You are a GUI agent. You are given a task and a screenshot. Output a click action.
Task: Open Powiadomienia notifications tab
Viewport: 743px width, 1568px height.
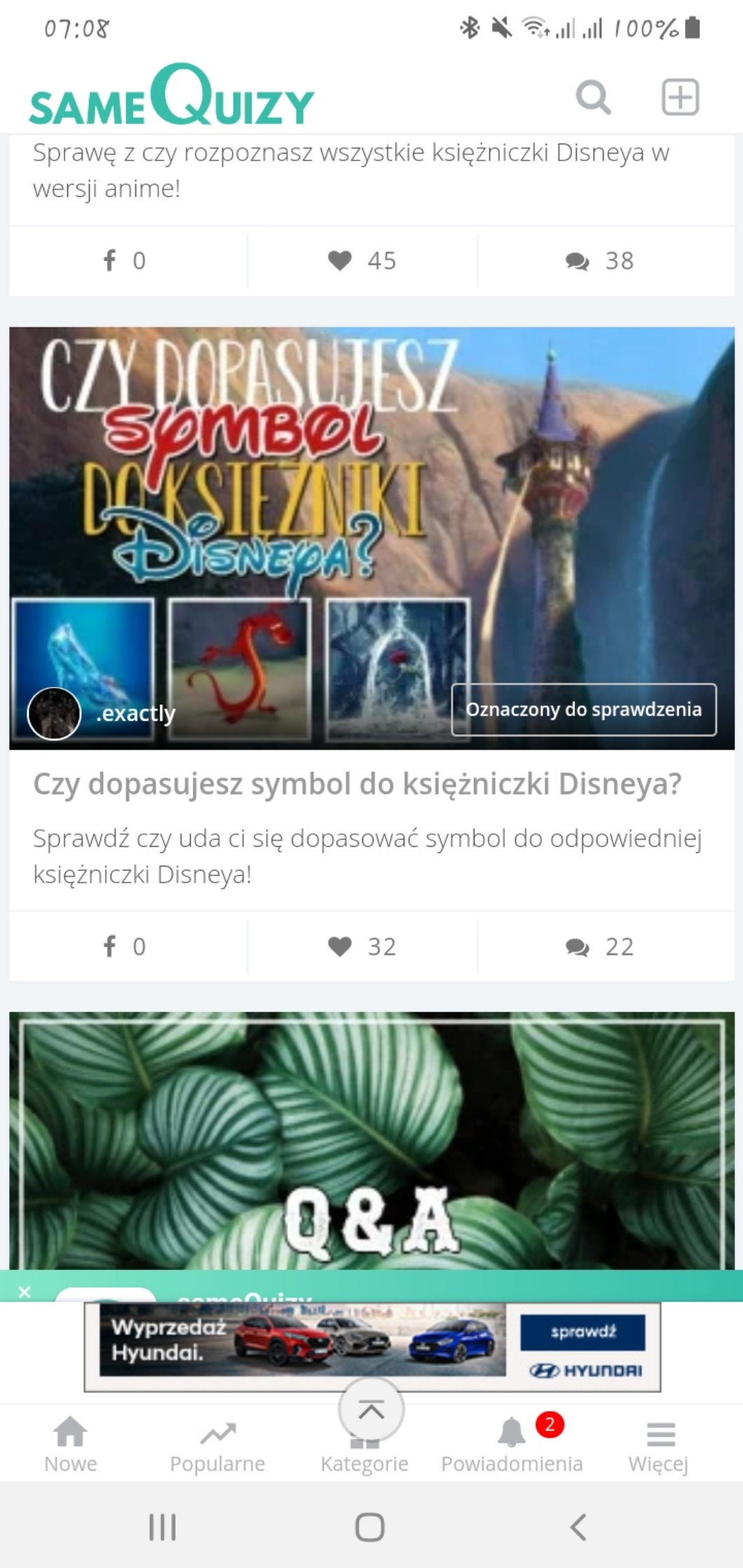tap(512, 1445)
